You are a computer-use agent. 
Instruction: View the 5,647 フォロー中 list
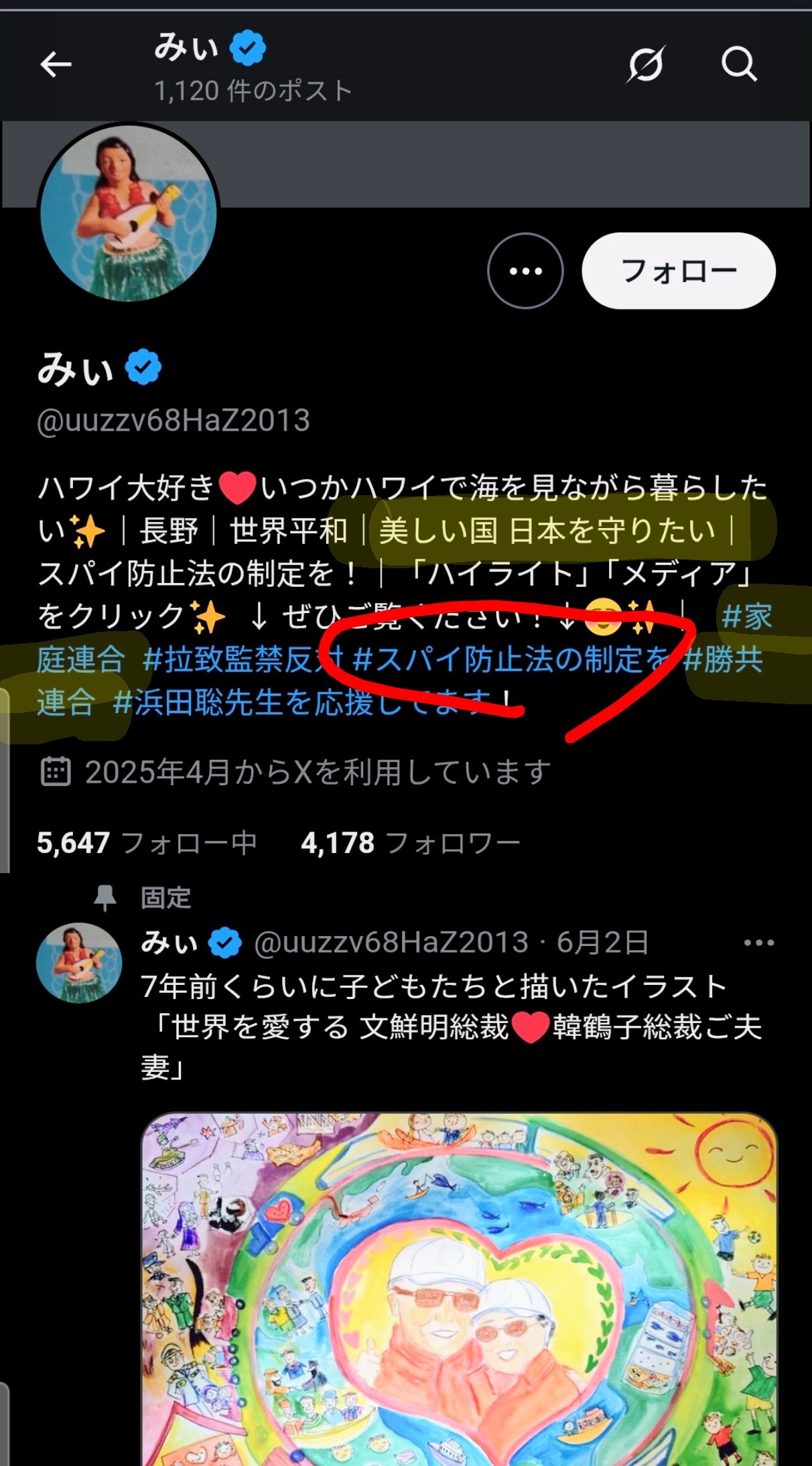point(146,843)
